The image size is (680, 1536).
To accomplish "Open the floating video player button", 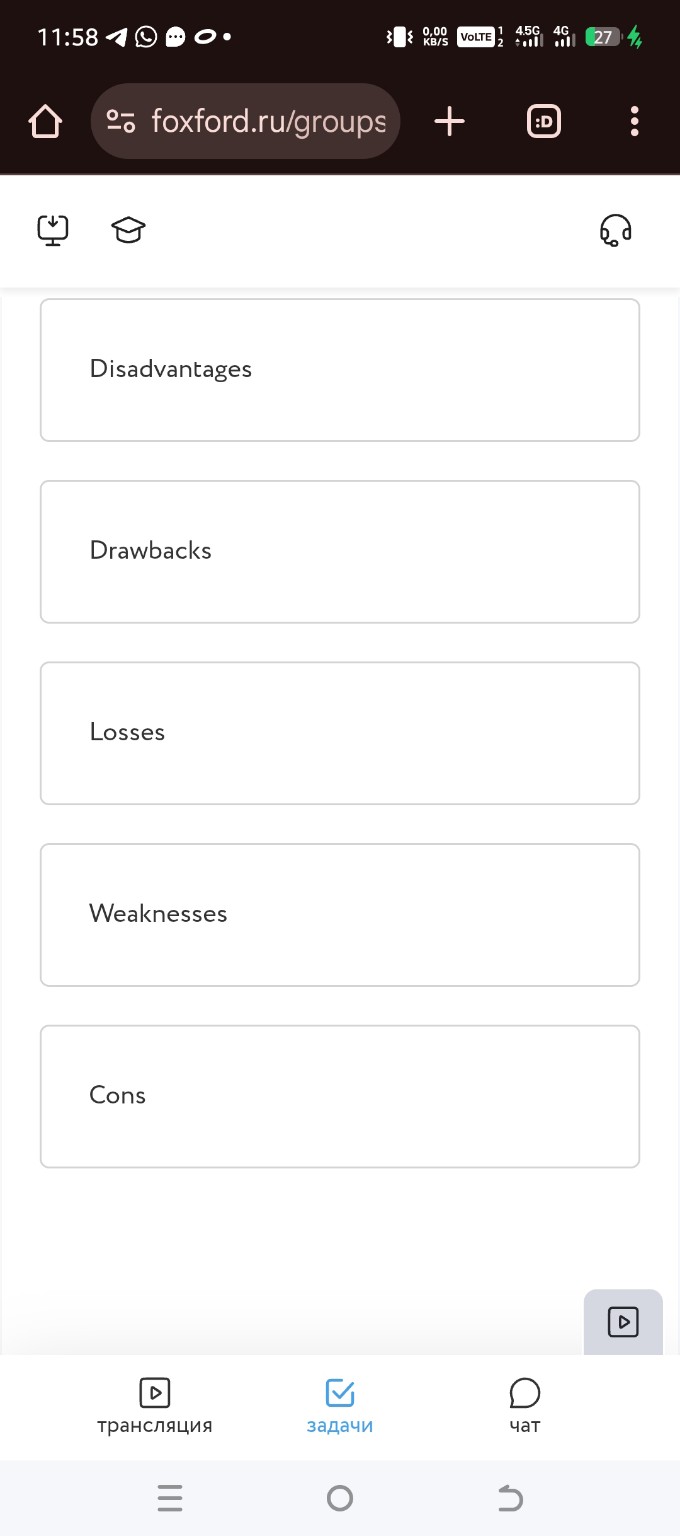I will coord(623,1322).
